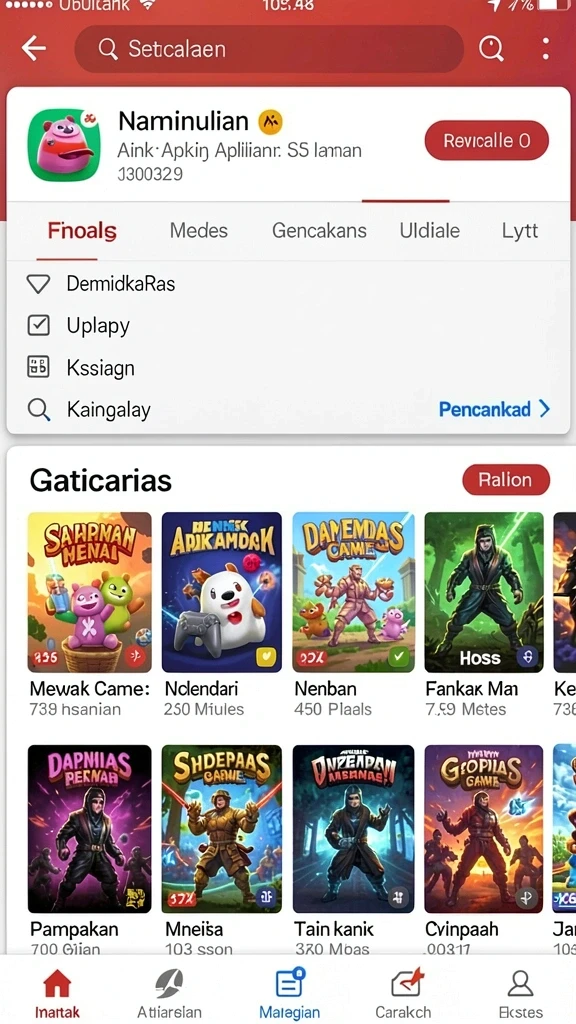This screenshot has height=1024, width=576.
Task: Open the magnifier icon in the app bar
Action: click(x=491, y=48)
